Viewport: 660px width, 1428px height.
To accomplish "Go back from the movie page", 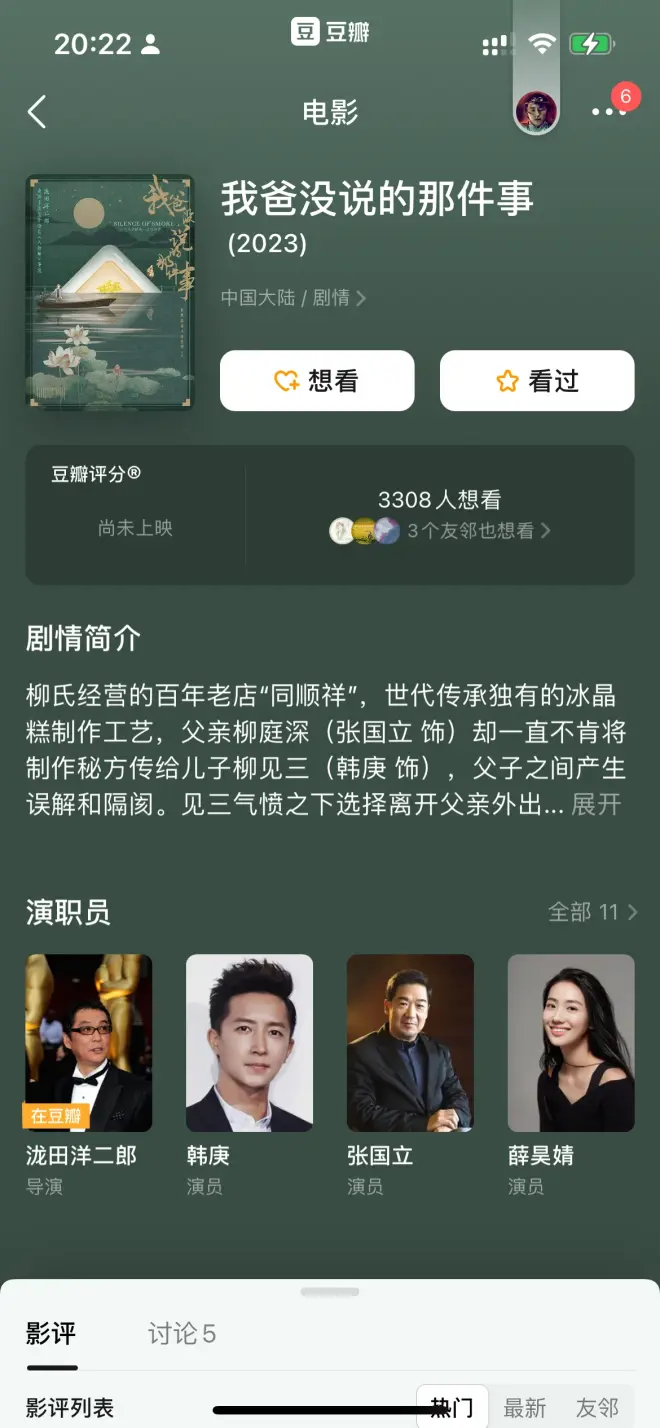I will click(37, 112).
